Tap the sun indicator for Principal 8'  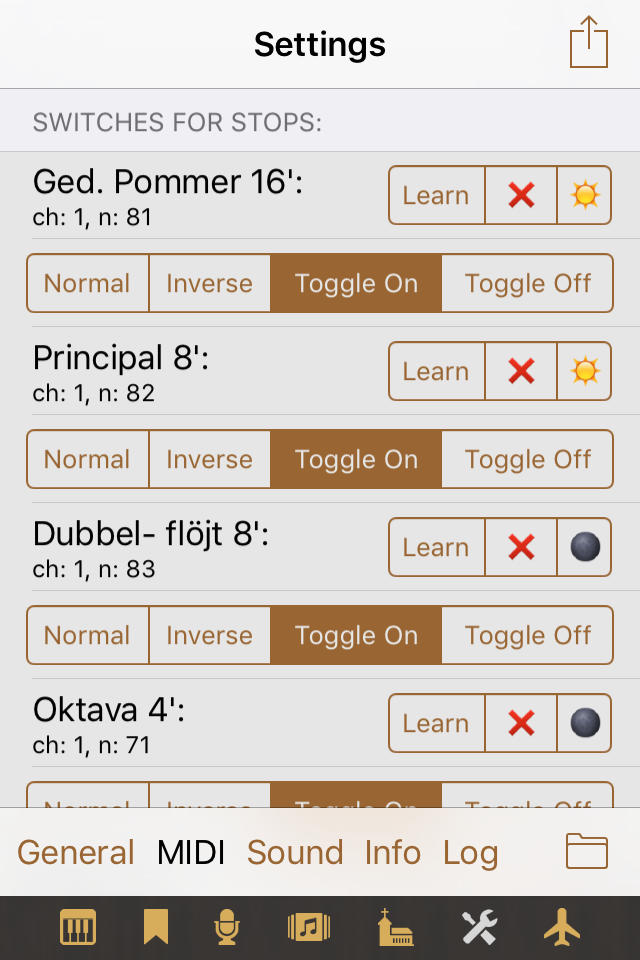point(584,371)
